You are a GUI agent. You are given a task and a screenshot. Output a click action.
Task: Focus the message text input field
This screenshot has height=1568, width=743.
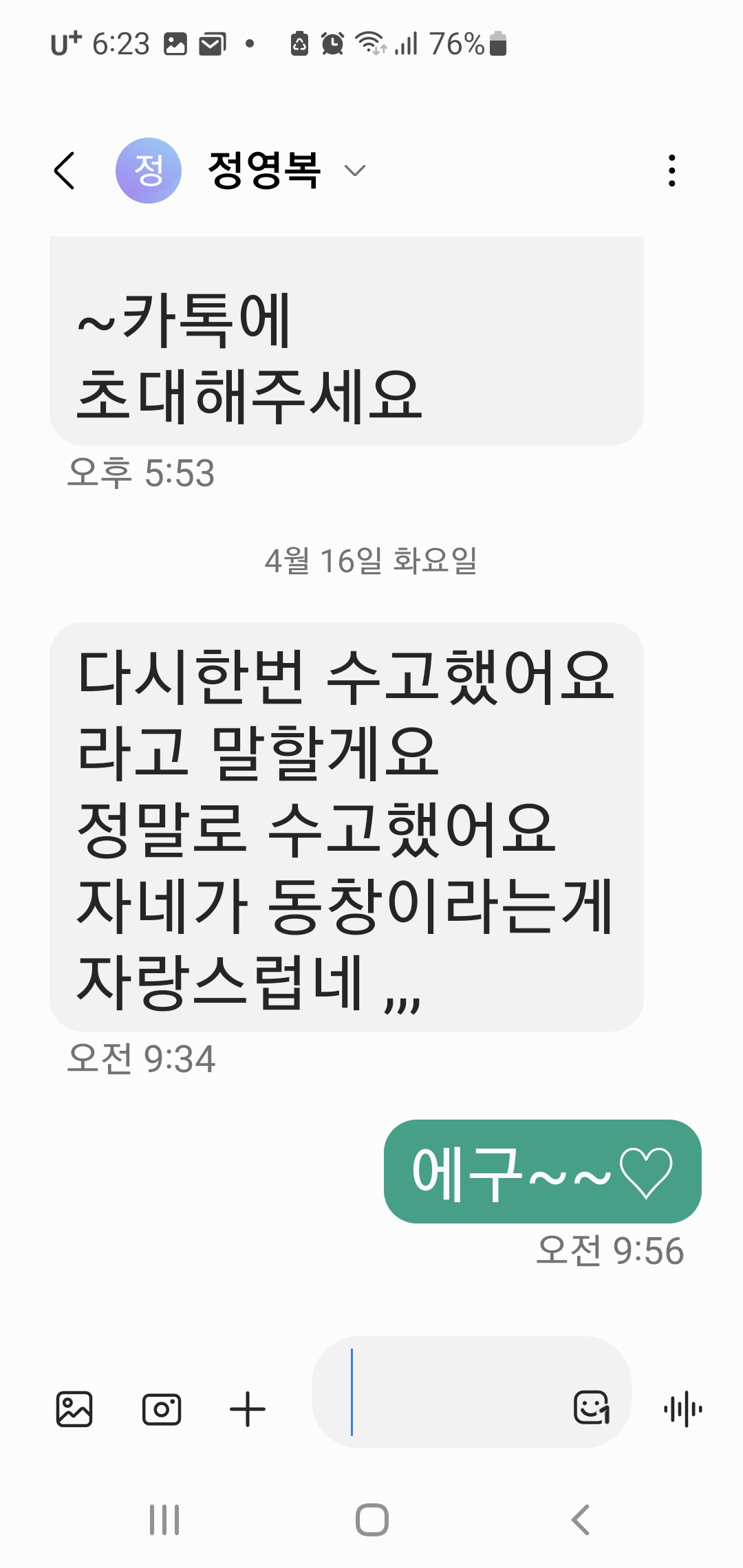(447, 1393)
